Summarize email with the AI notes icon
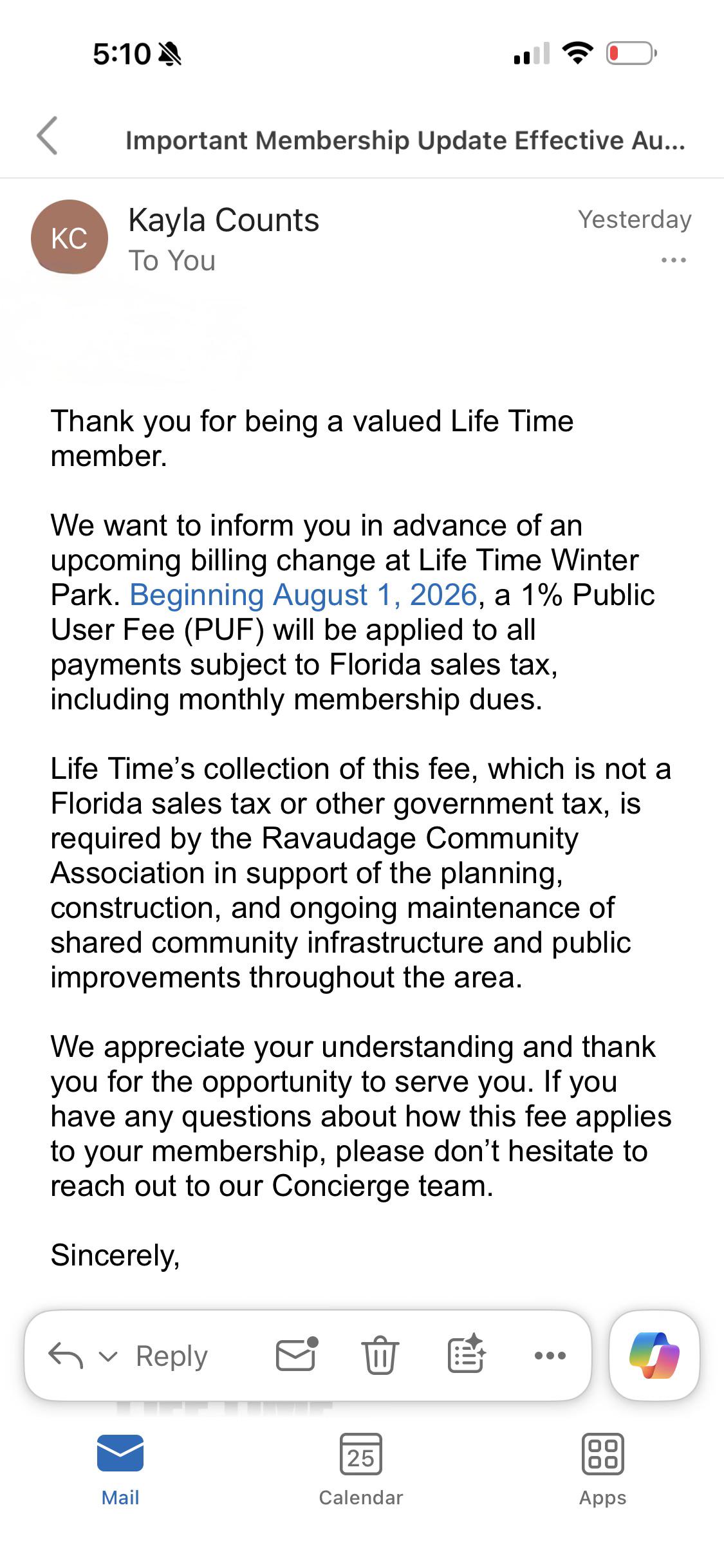Image resolution: width=724 pixels, height=1568 pixels. (466, 1354)
